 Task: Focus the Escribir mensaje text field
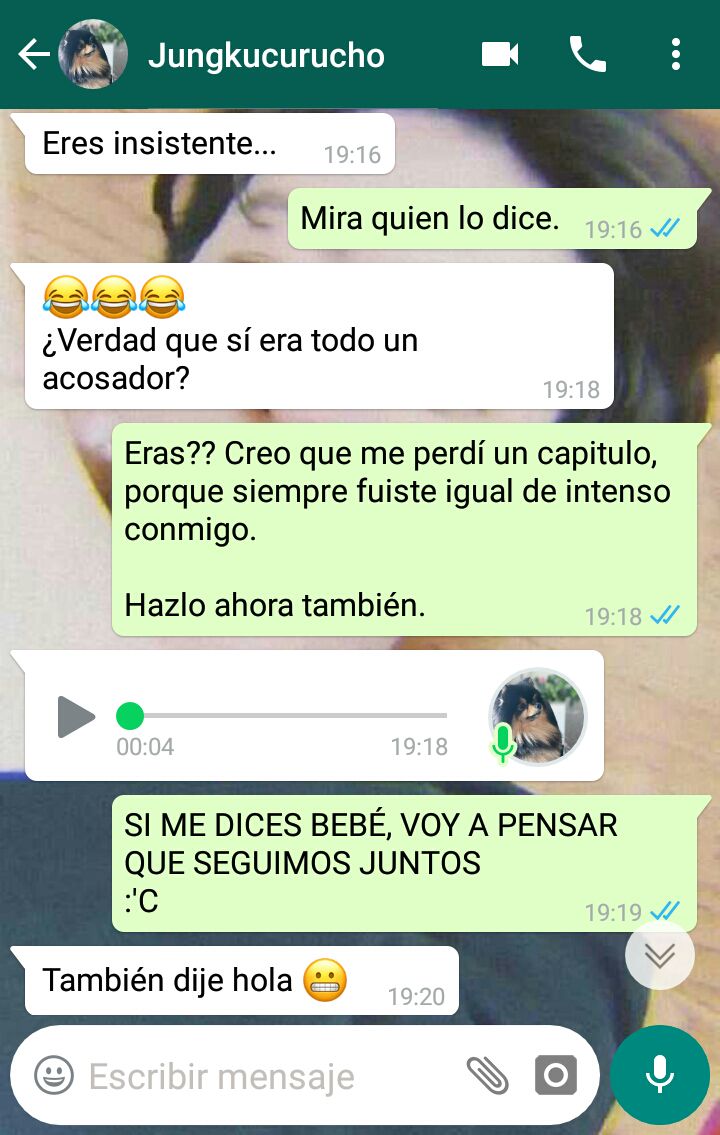point(260,1076)
